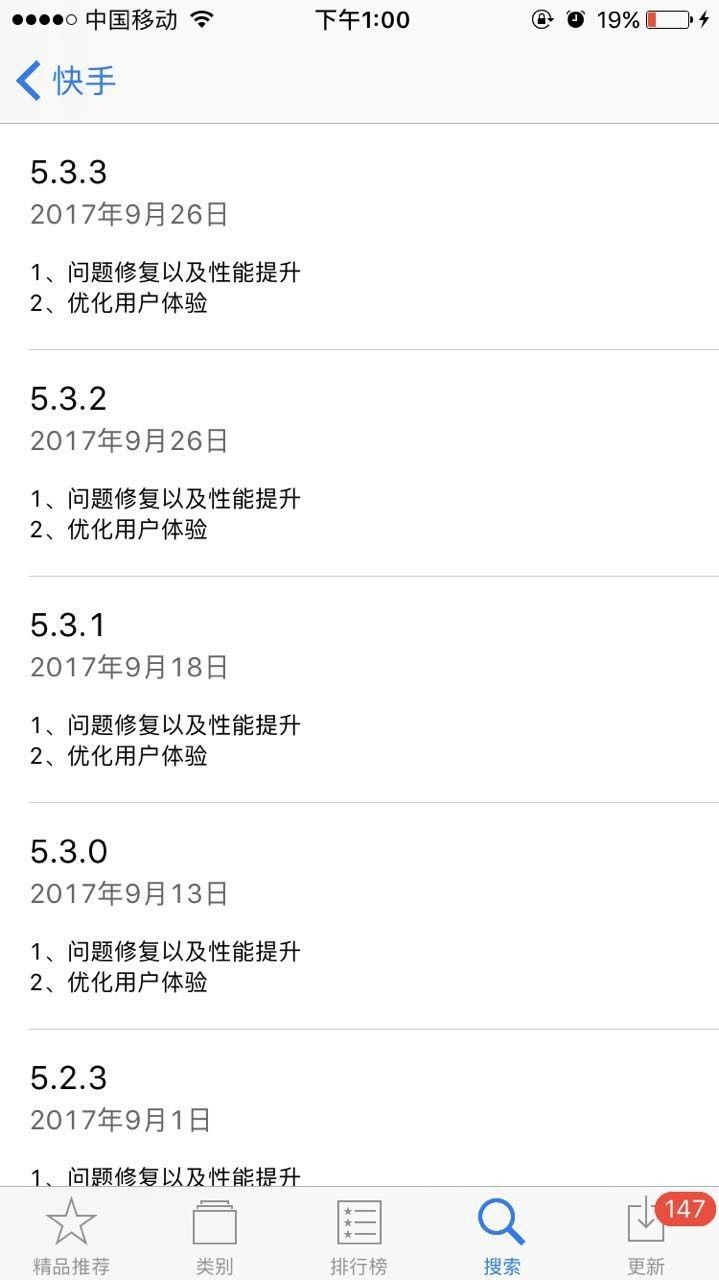Viewport: 719px width, 1280px height.
Task: Open the 类别 tab
Action: tap(214, 1236)
